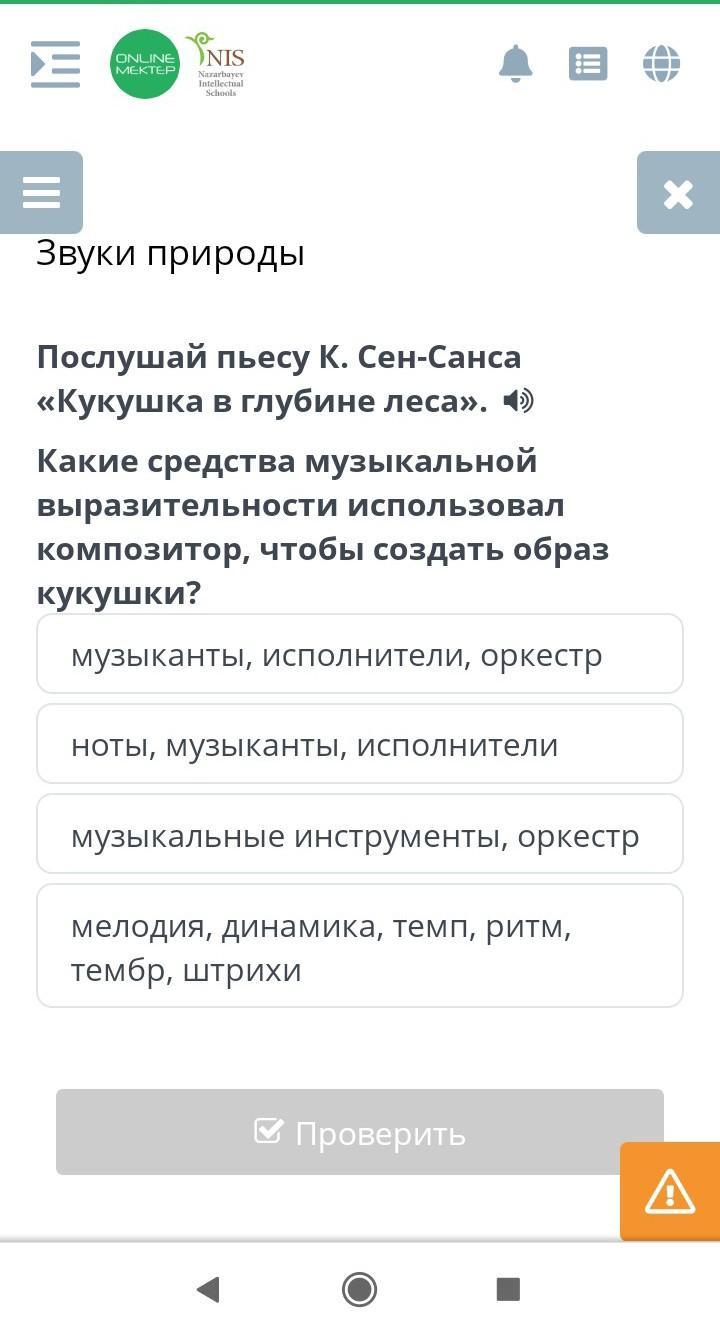This screenshot has height=1337, width=720.
Task: Go to the home screen via system home
Action: tap(359, 1289)
